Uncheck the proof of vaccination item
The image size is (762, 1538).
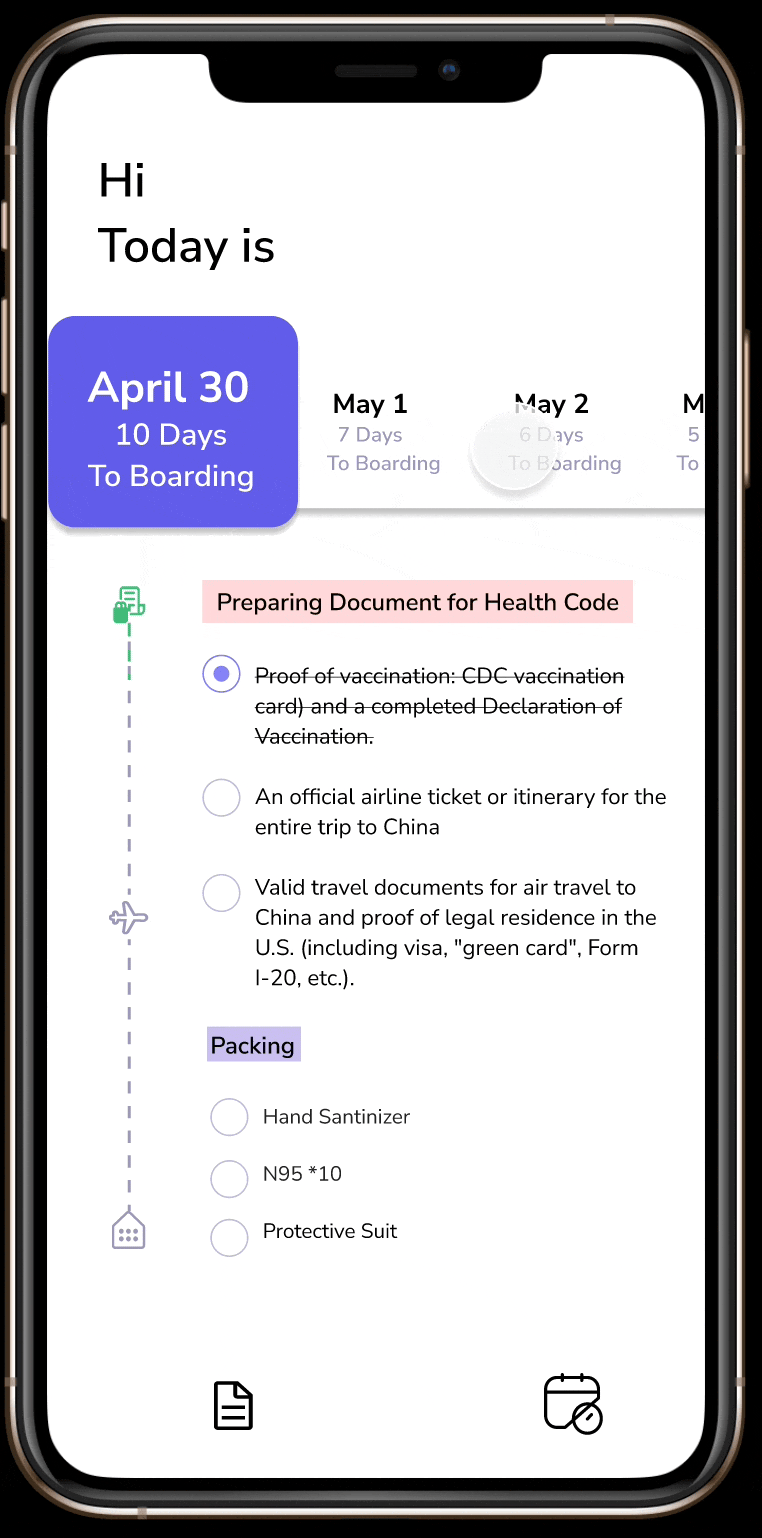click(221, 675)
